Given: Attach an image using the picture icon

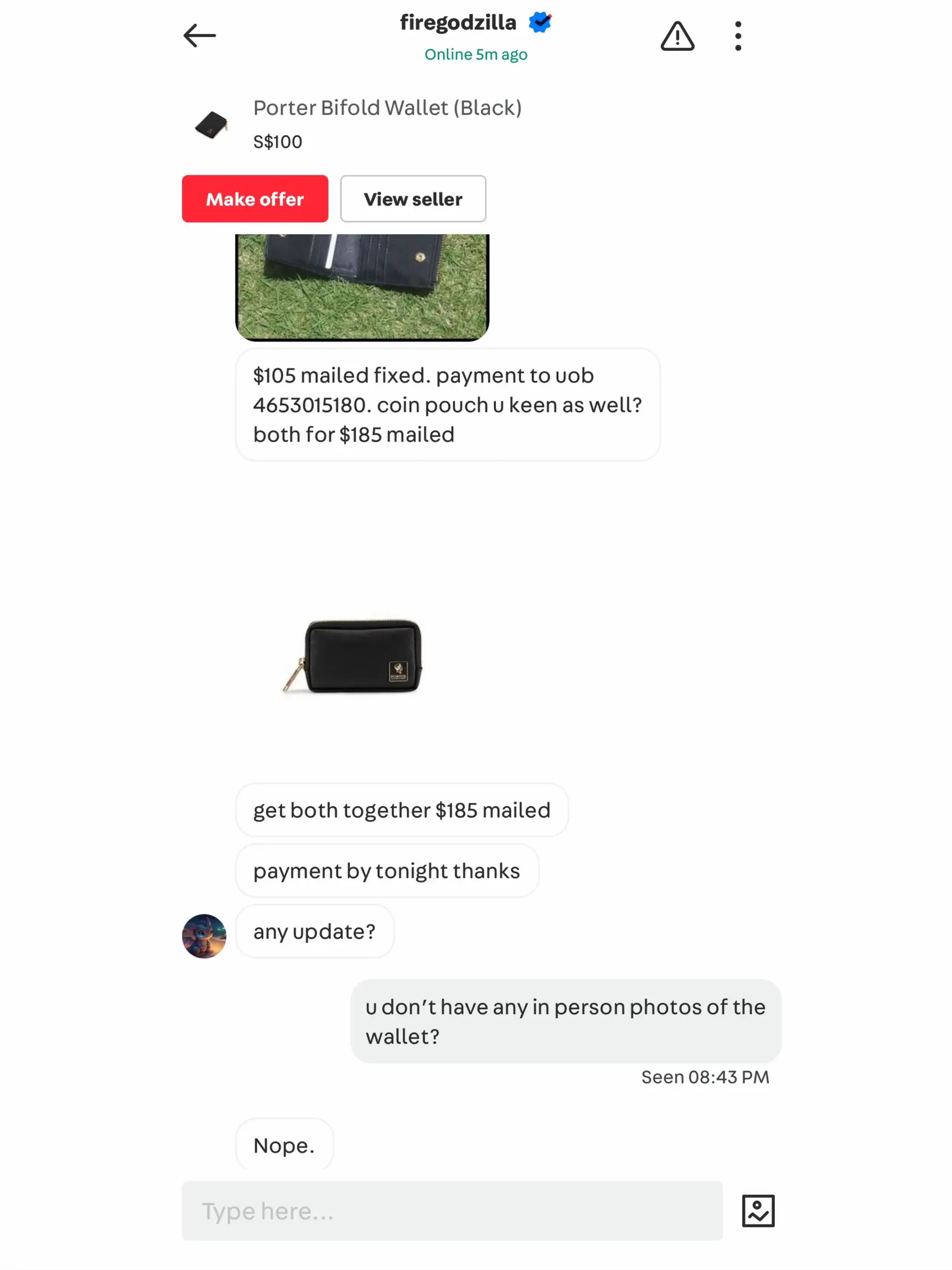Looking at the screenshot, I should tap(758, 1210).
